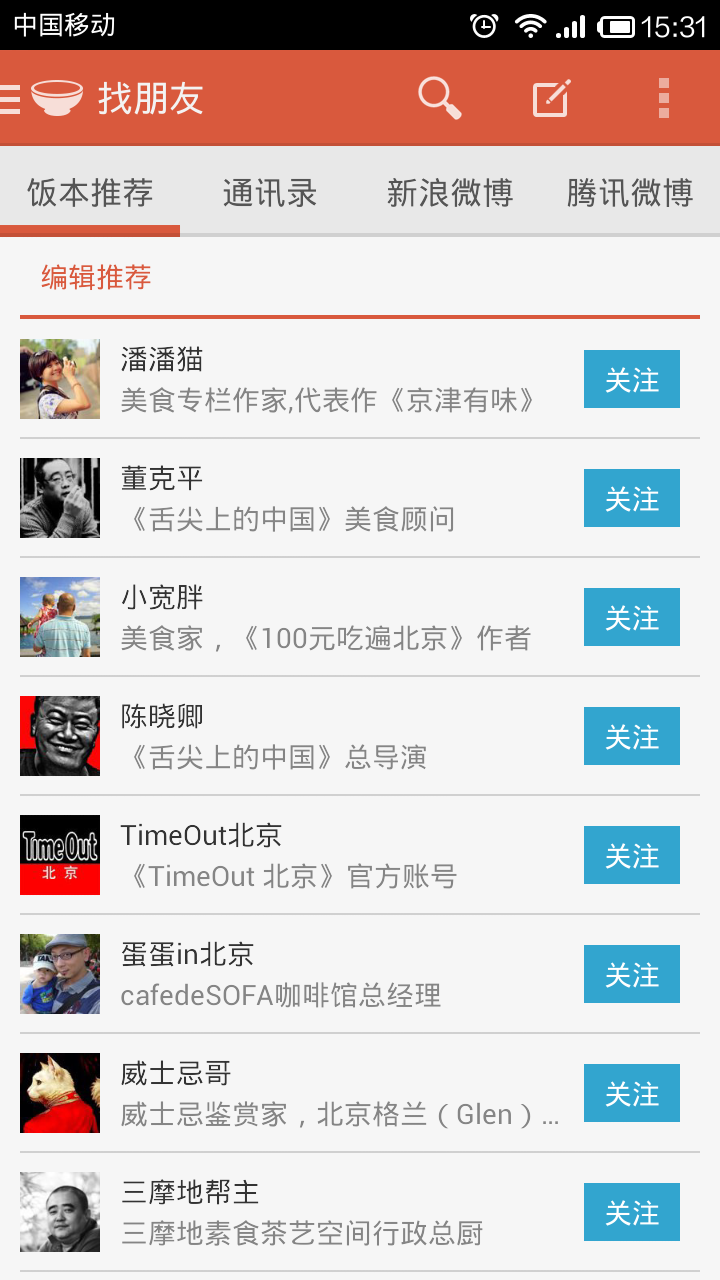Open the search icon in the app bar
The height and width of the screenshot is (1280, 720).
(x=439, y=98)
